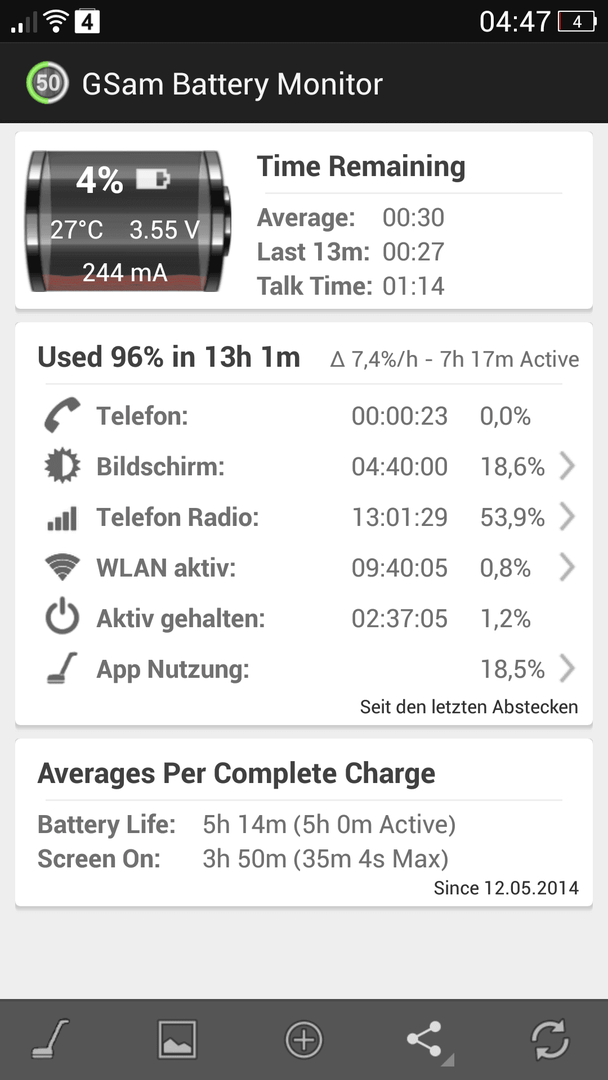Screen dimensions: 608x1080
Task: Open Bildschirm usage details
Action: point(304,466)
